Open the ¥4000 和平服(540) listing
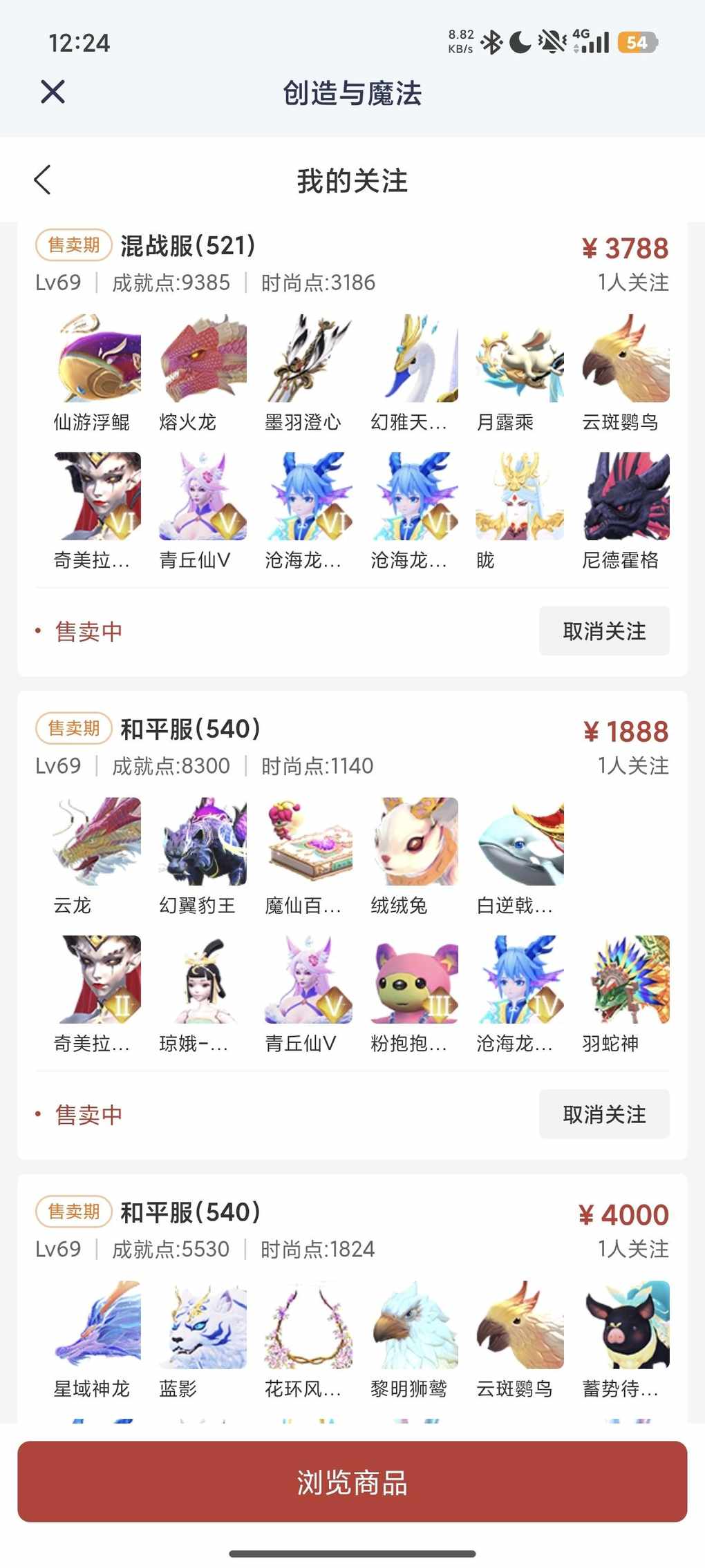Viewport: 705px width, 1568px height. [190, 1213]
